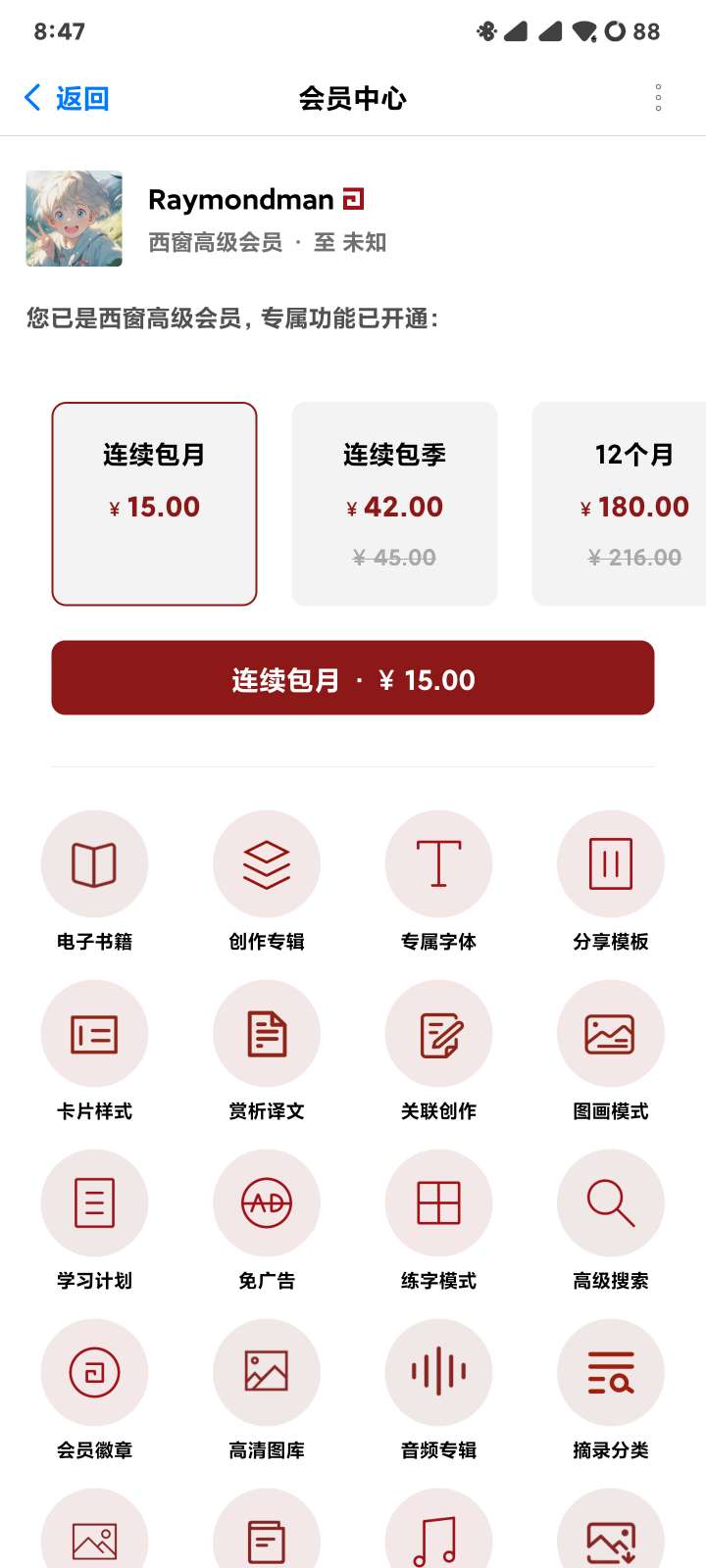Screen dimensions: 706x1568
Task: Open the 学习计划 feature
Action: coord(94,1203)
